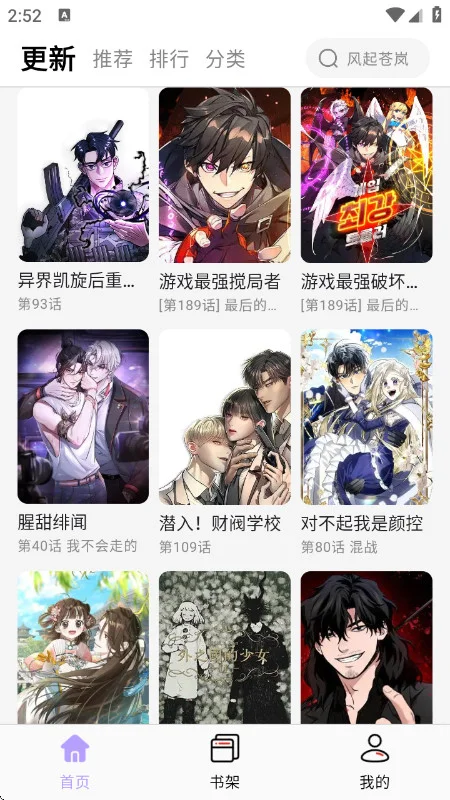Switch to the 排行 tab
Image resolution: width=450 pixels, height=800 pixels.
coord(169,59)
